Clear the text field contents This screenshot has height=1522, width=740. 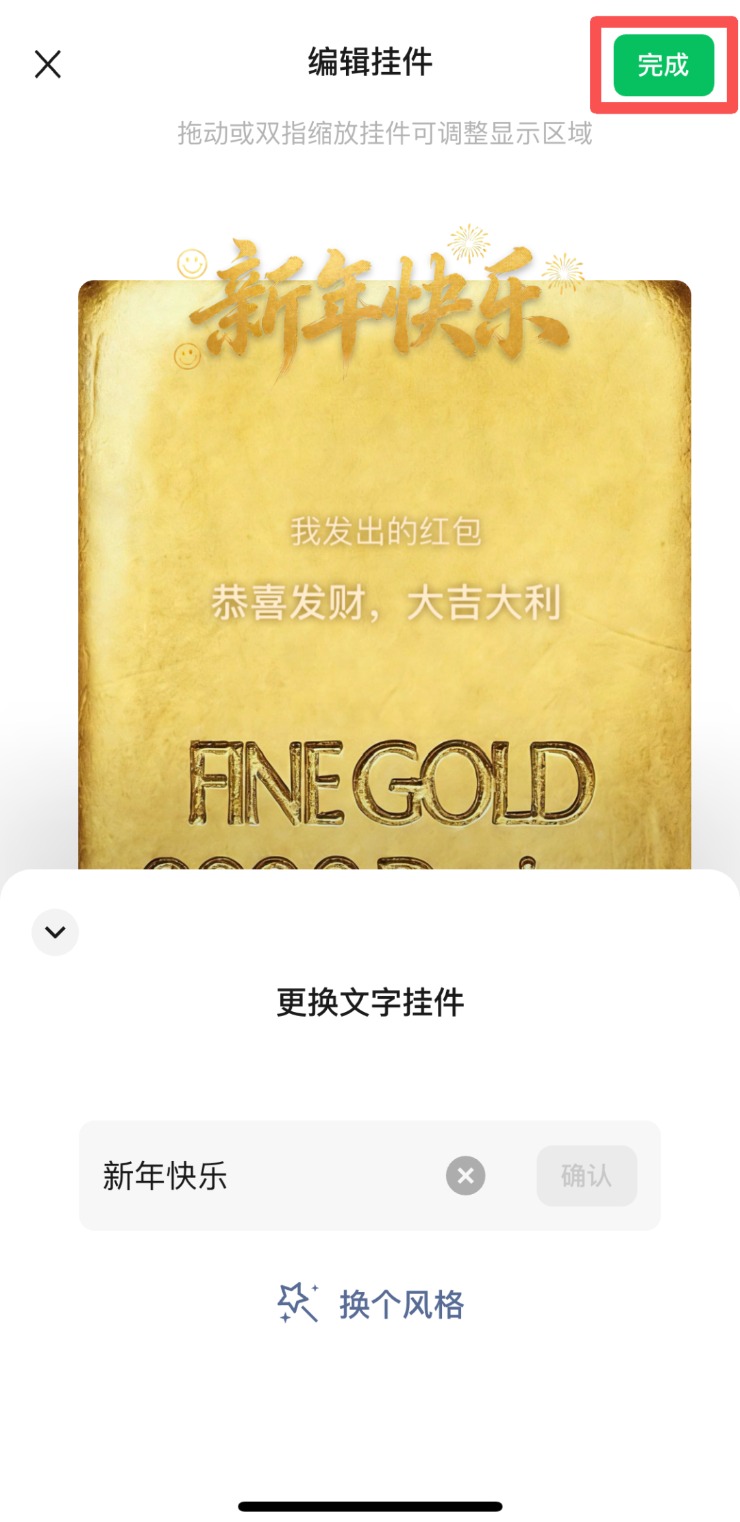pos(465,1175)
